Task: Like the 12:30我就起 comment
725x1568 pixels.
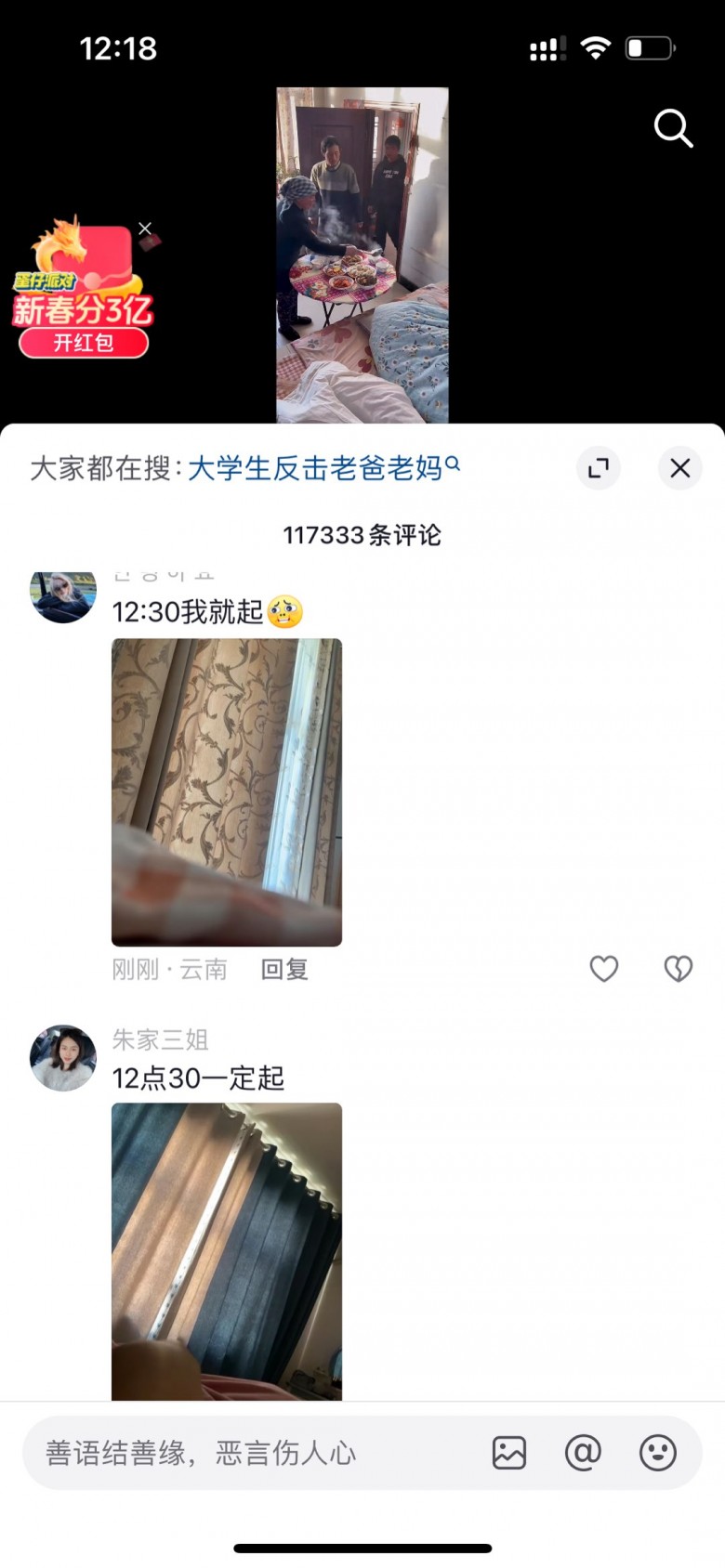Action: click(x=604, y=969)
